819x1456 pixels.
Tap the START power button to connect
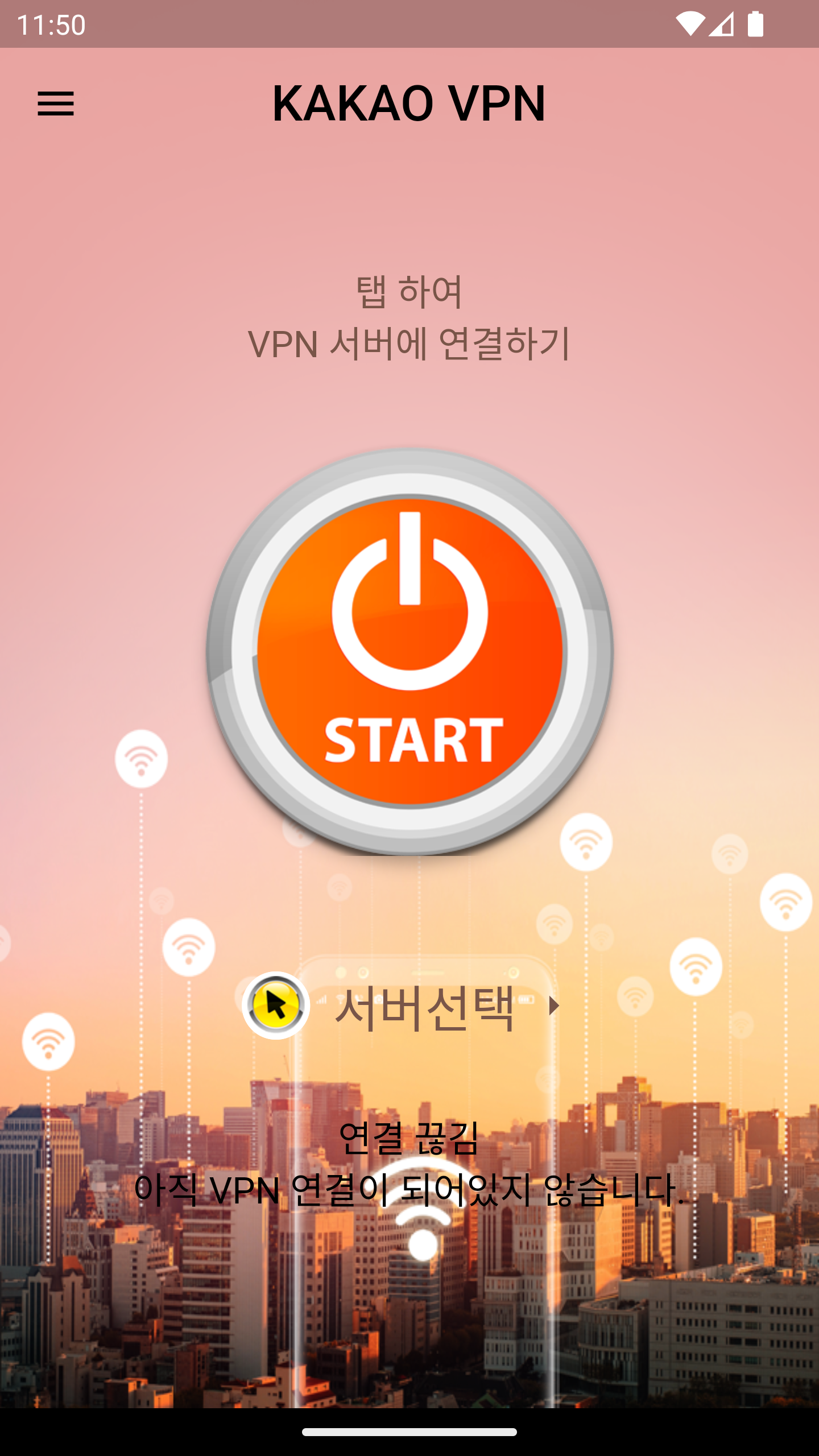(409, 651)
